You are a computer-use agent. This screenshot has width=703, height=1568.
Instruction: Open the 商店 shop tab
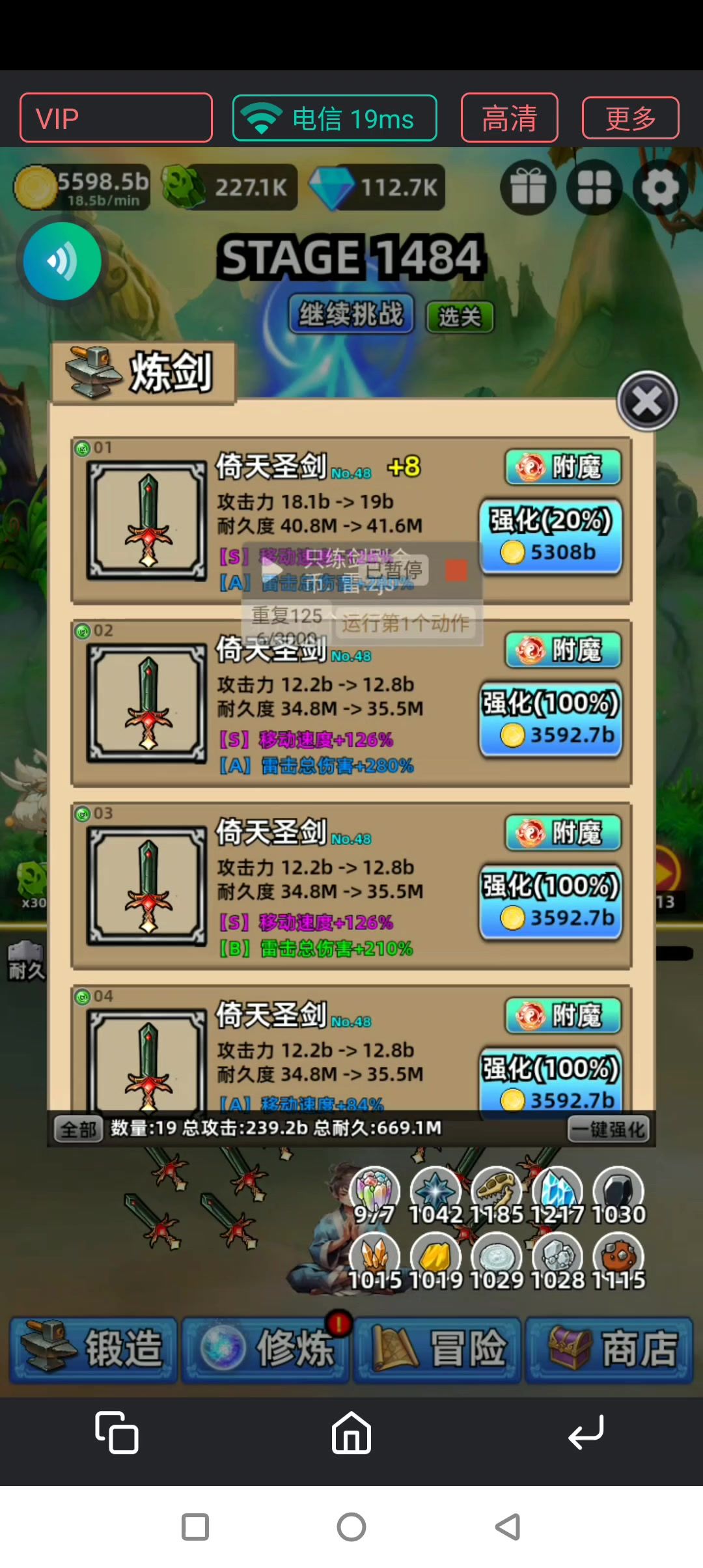pyautogui.click(x=609, y=1348)
